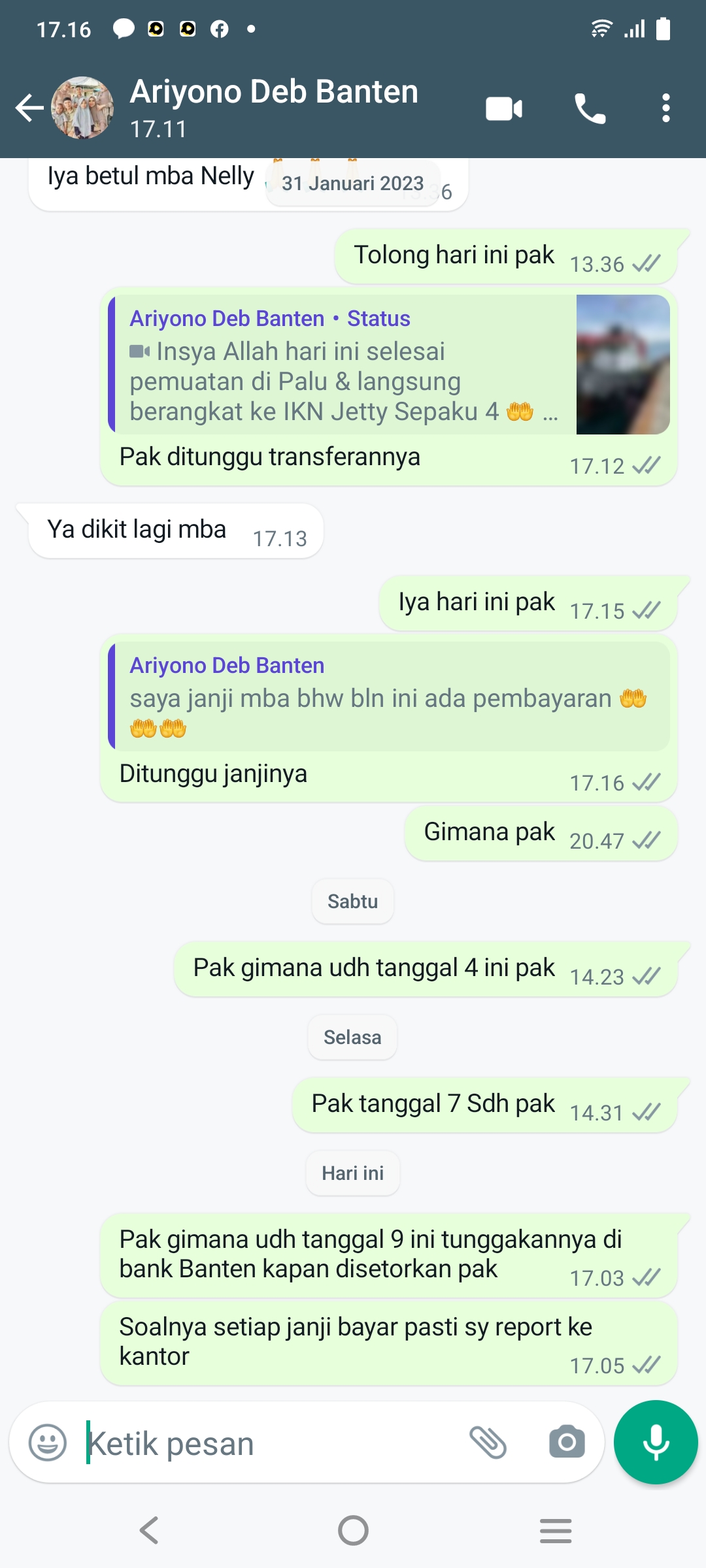Jump to quoted message about janji pembayaran
706x1568 pixels.
tap(388, 696)
